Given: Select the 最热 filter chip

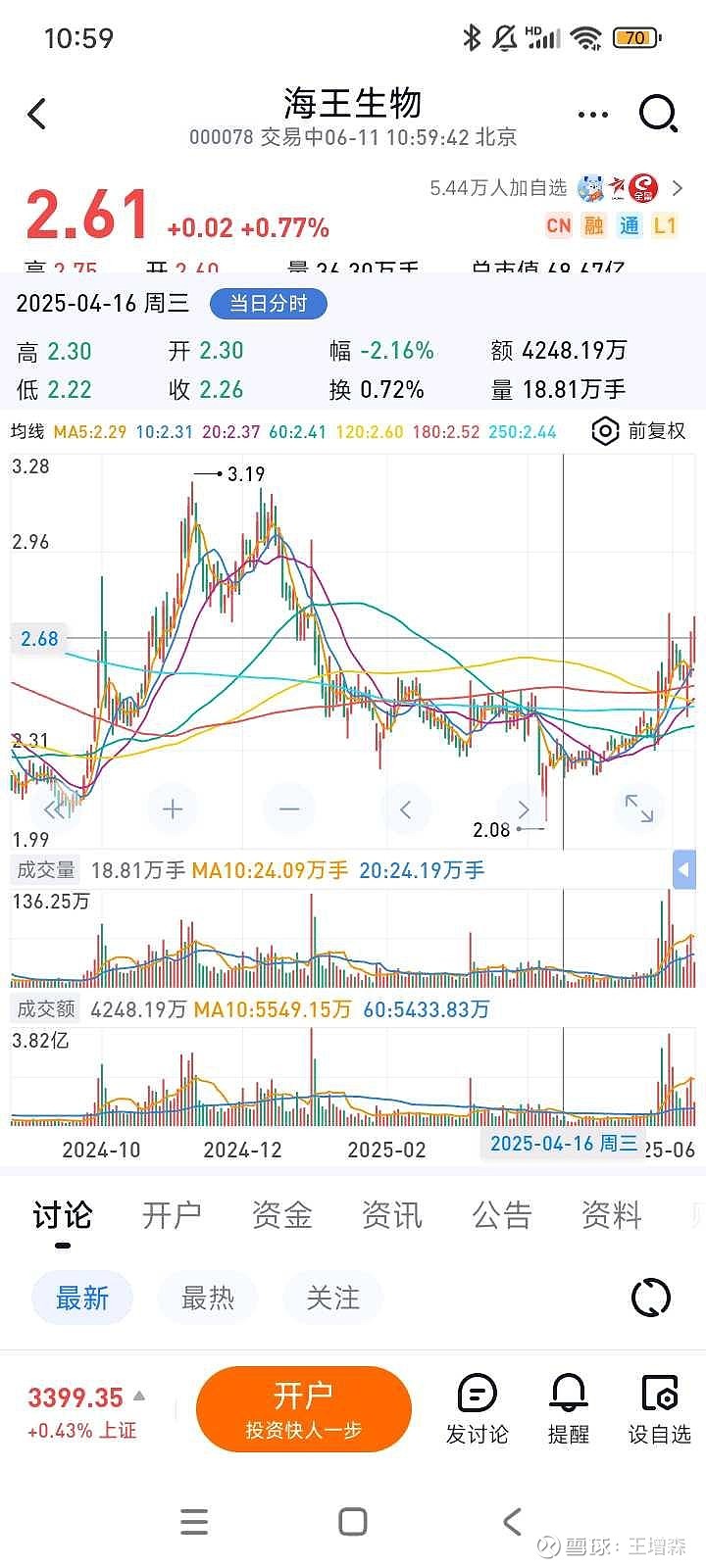Looking at the screenshot, I should click(208, 1298).
